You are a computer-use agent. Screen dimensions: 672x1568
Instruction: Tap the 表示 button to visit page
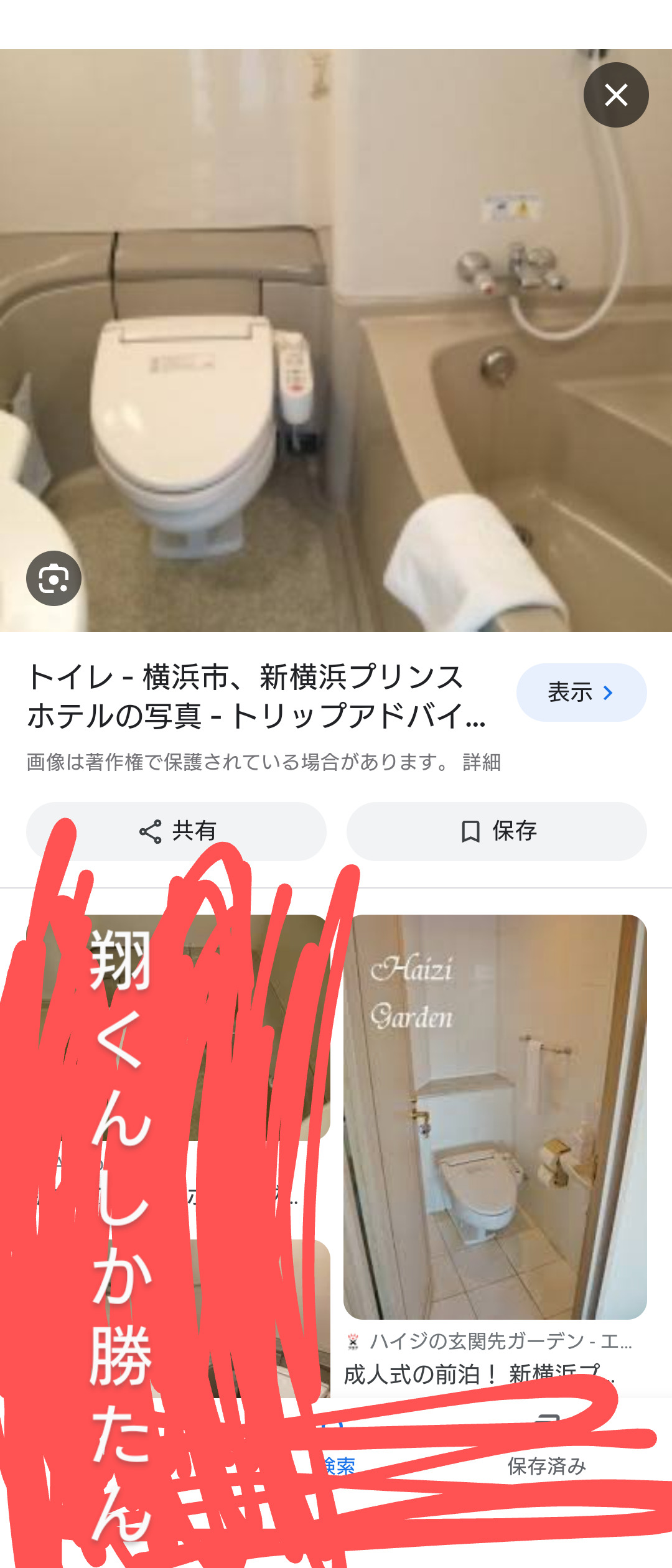click(581, 693)
